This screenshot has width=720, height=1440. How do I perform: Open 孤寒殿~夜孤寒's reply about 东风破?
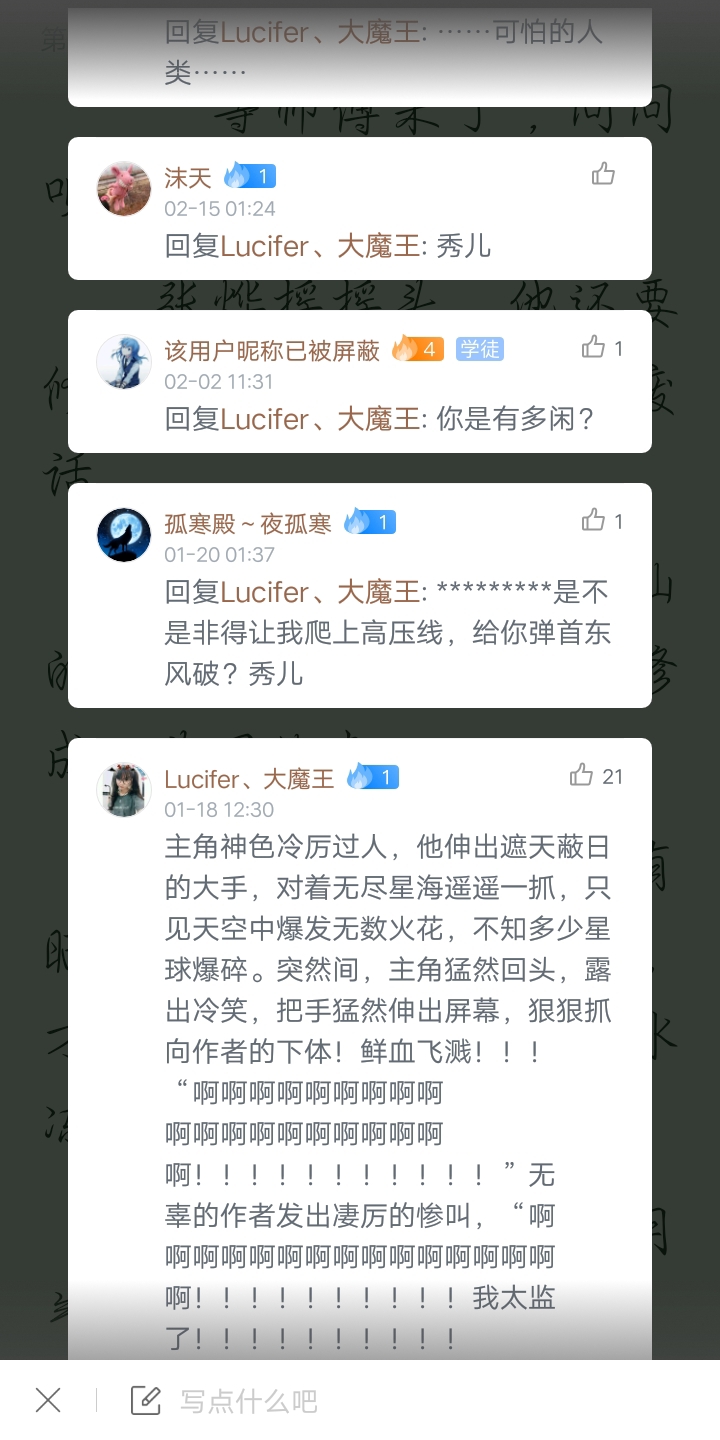point(388,633)
